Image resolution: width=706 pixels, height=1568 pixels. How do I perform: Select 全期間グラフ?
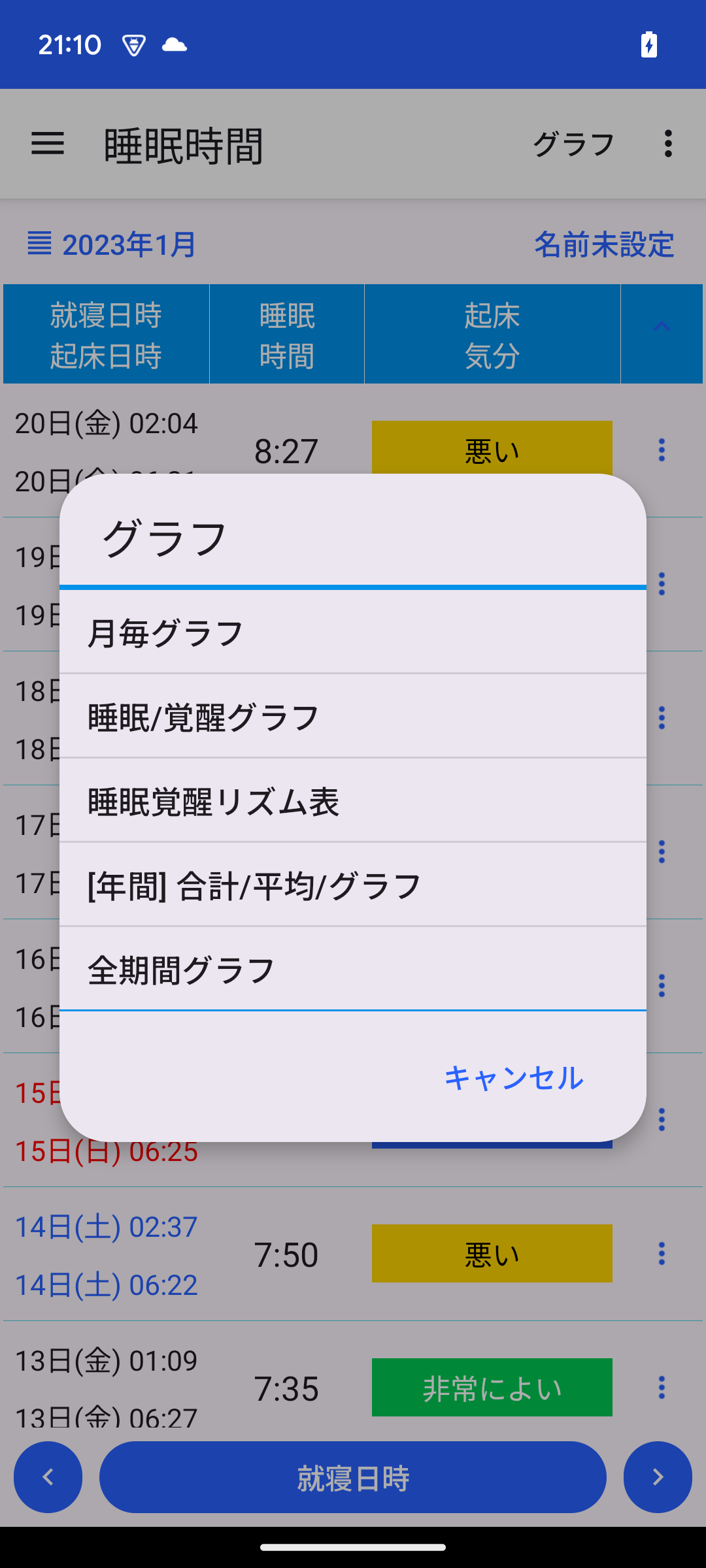point(353,970)
